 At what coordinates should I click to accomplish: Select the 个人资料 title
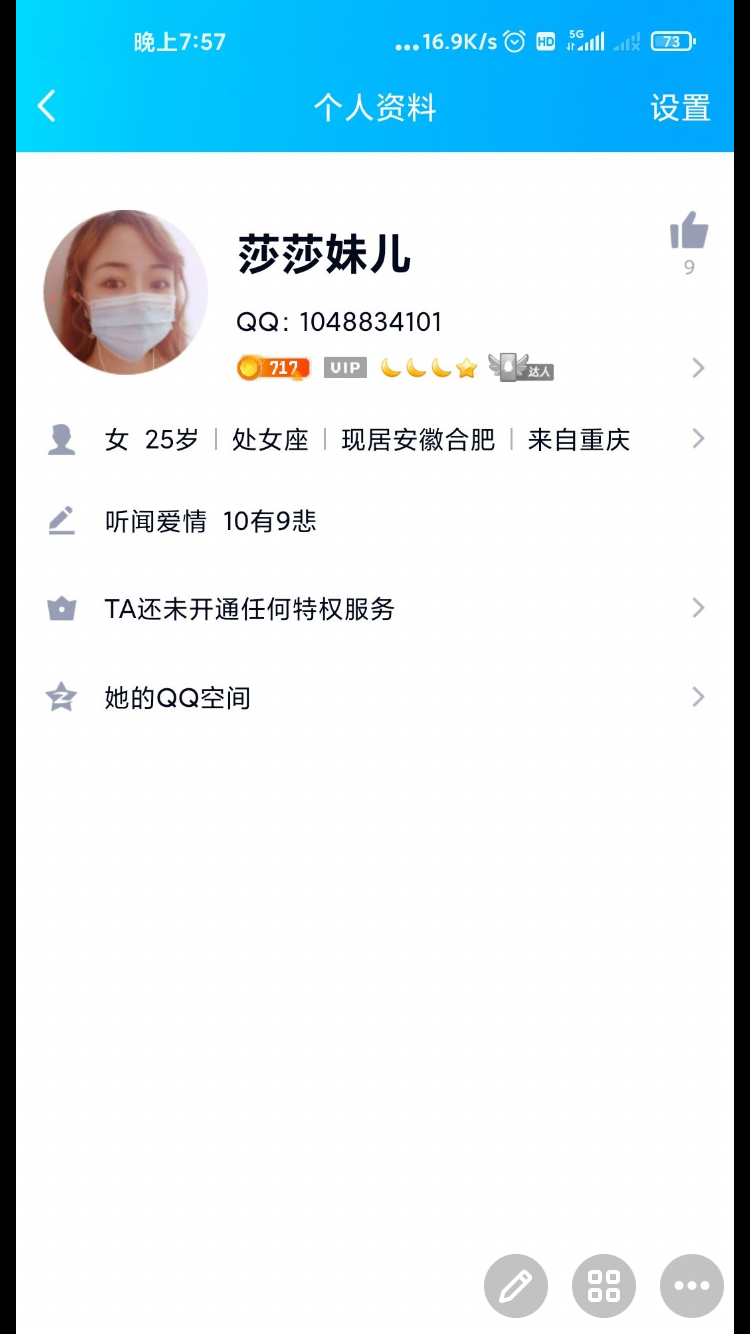click(375, 107)
